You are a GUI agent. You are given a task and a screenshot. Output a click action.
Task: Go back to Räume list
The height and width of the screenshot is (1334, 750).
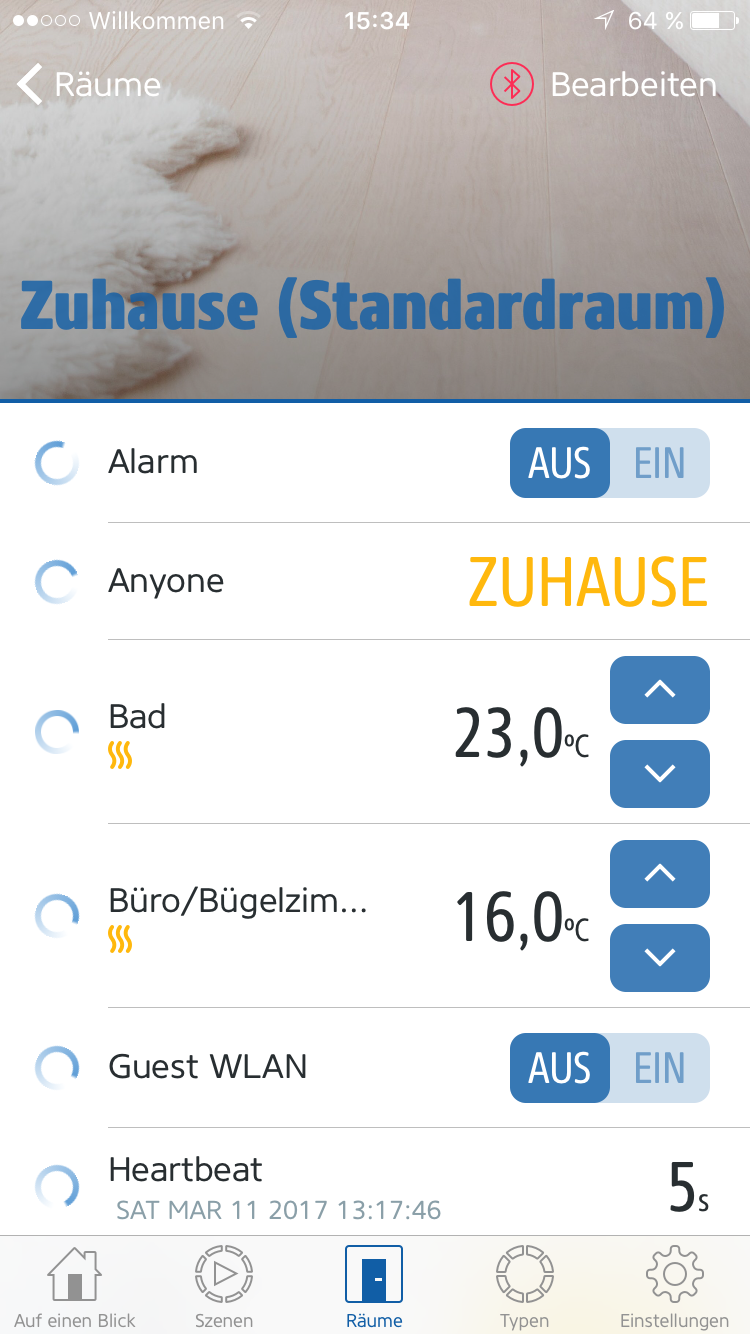click(88, 85)
